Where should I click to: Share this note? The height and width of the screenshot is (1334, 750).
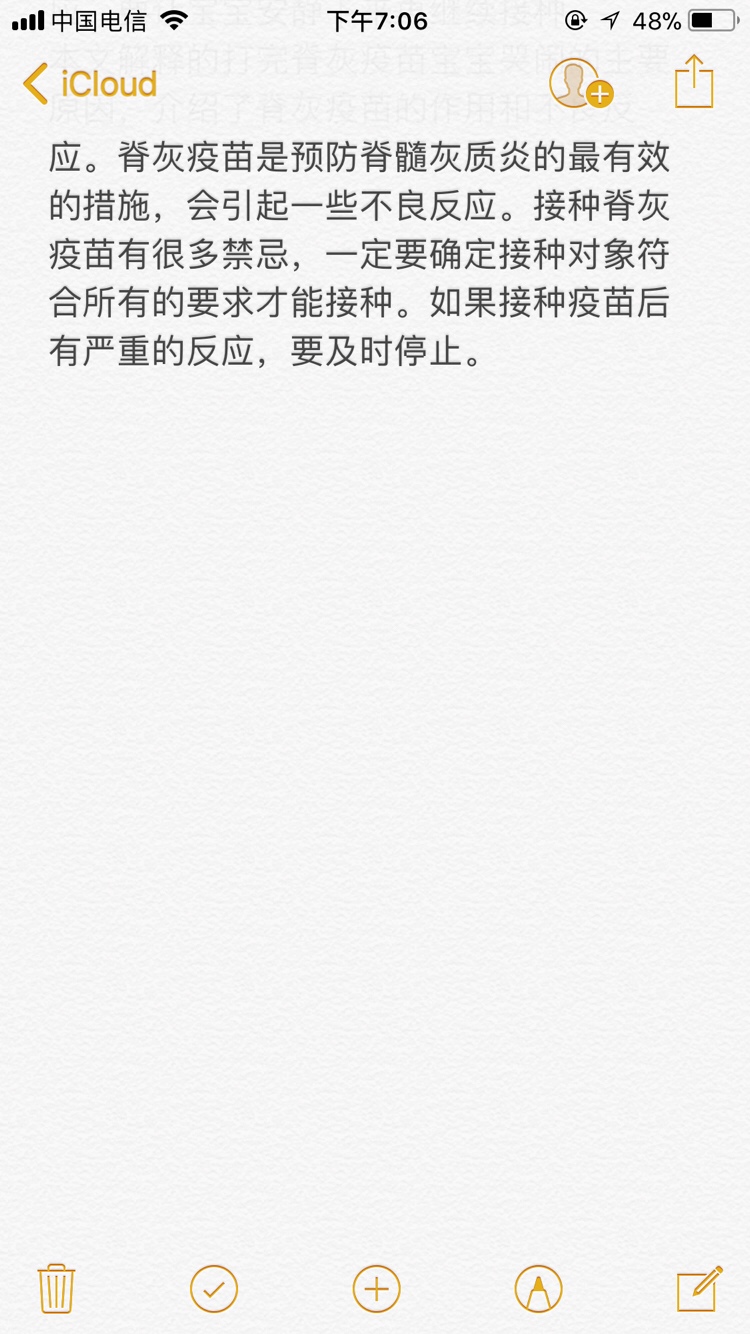[693, 82]
